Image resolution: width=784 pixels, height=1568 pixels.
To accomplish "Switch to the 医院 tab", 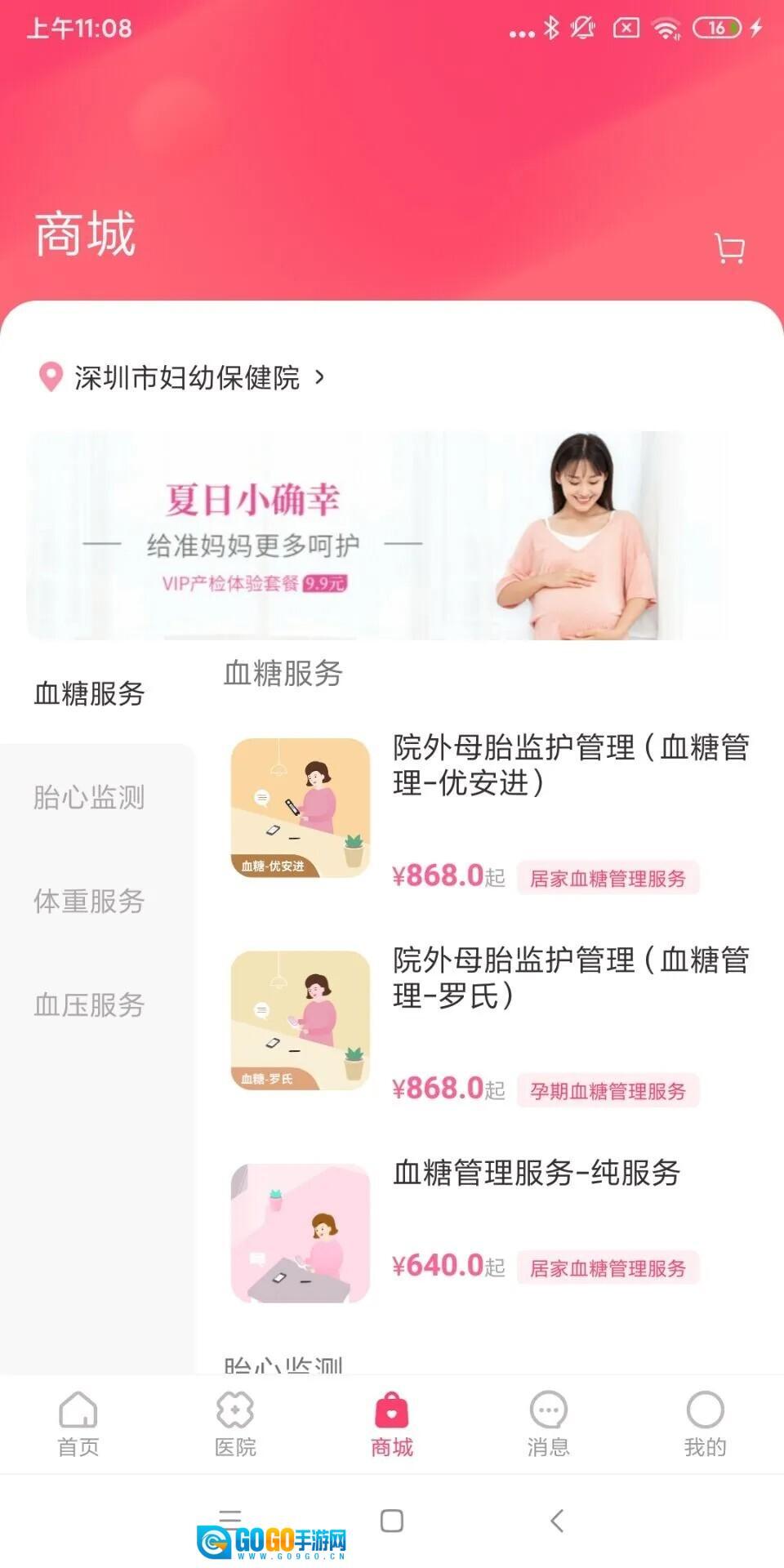I will (x=235, y=1424).
